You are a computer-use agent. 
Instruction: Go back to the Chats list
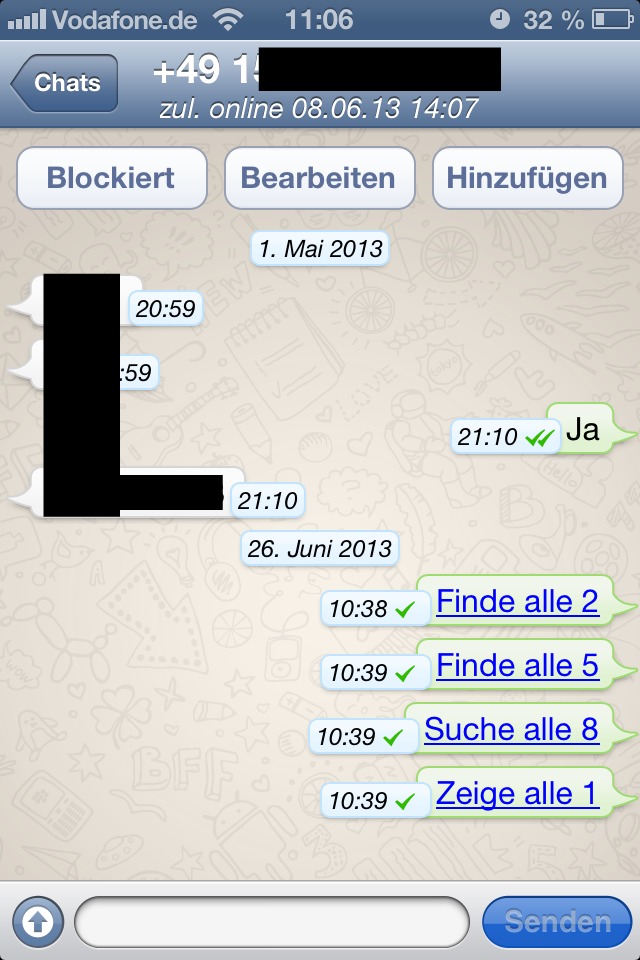[x=64, y=83]
